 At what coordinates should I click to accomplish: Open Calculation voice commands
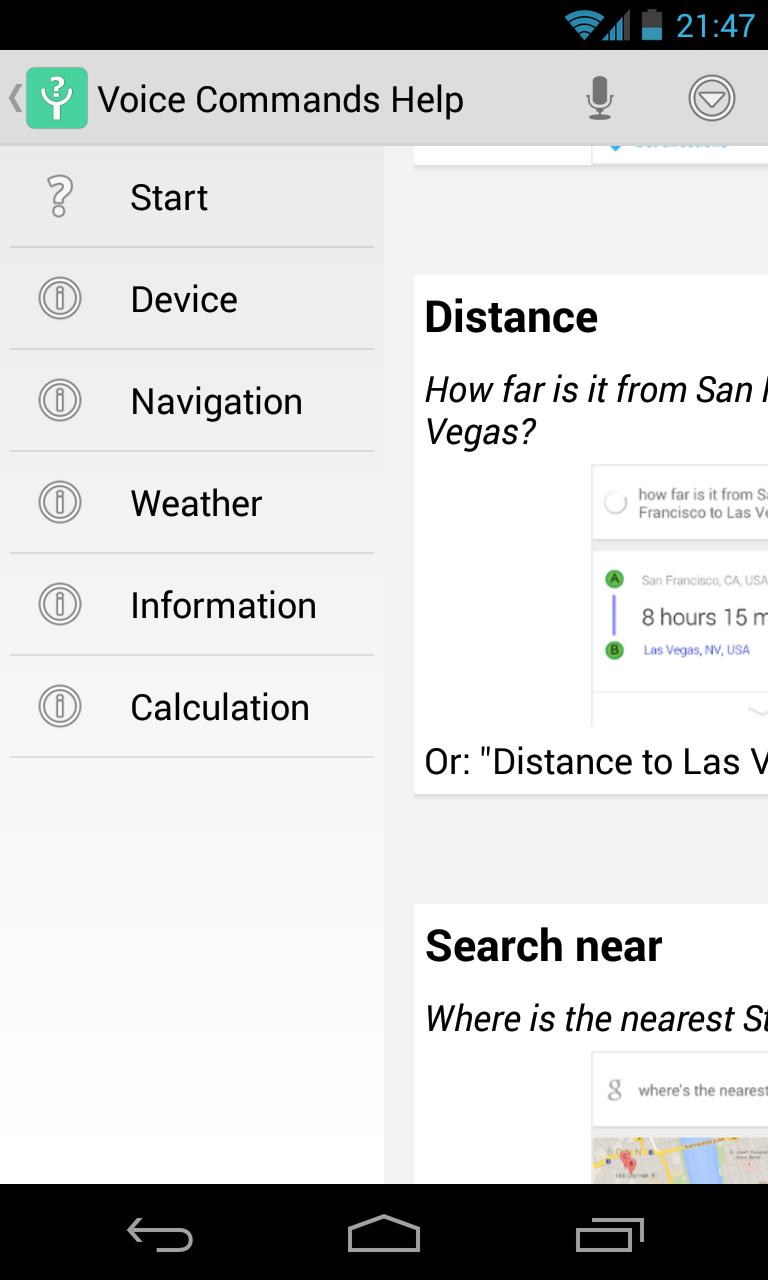pyautogui.click(x=192, y=707)
